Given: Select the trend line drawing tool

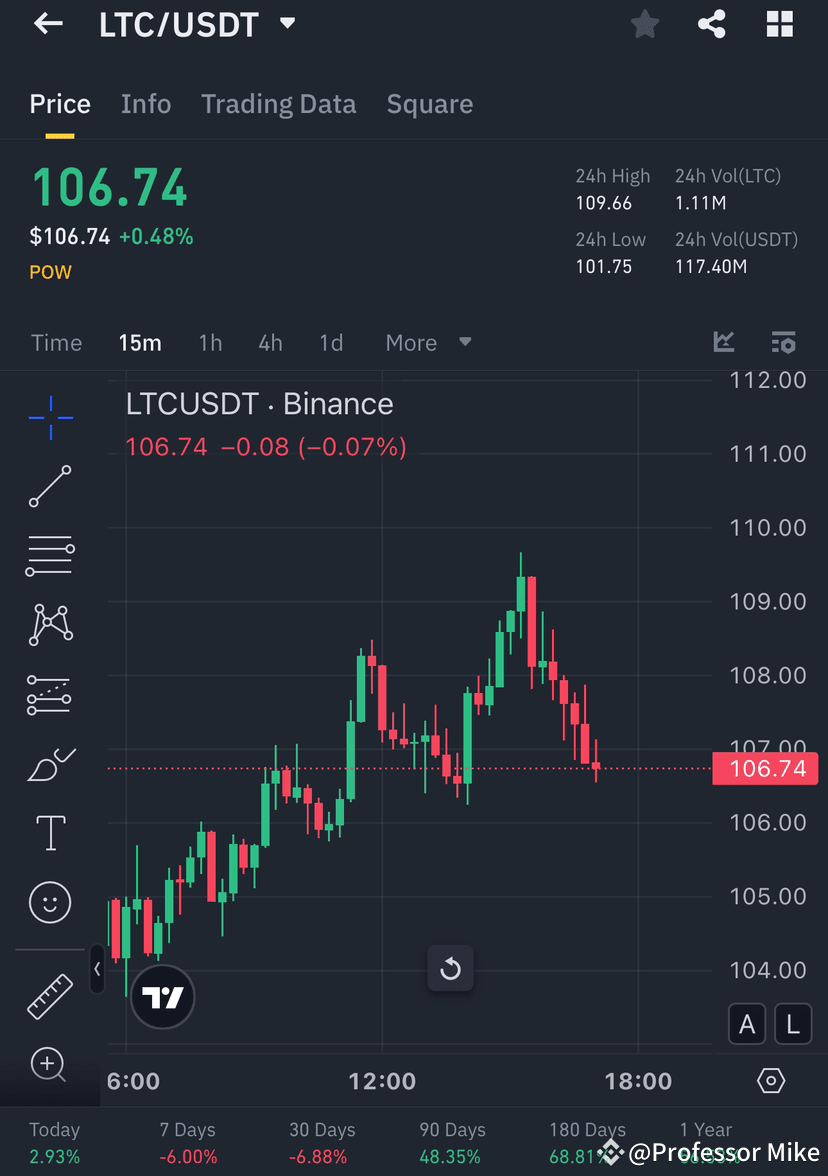Looking at the screenshot, I should point(50,487).
